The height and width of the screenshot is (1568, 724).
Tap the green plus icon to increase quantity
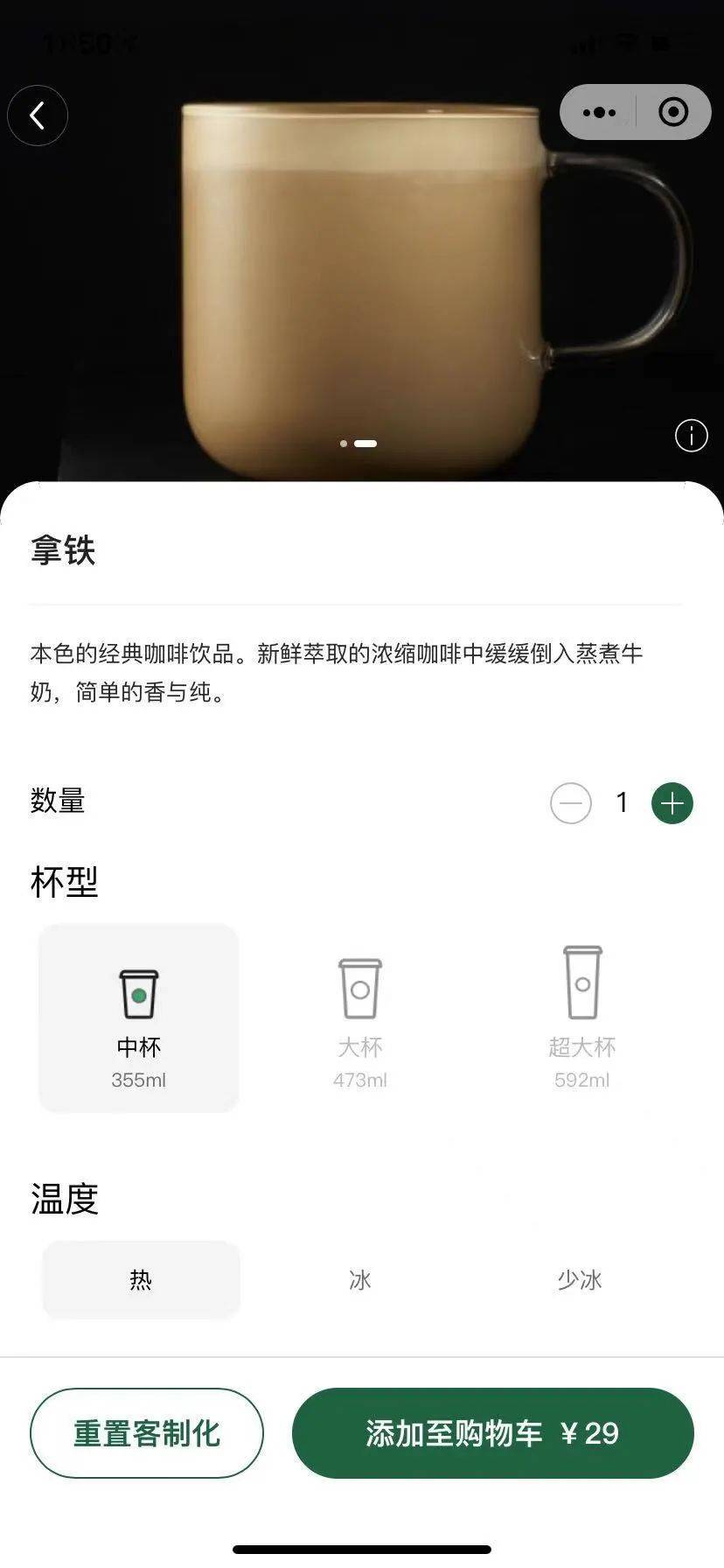672,802
